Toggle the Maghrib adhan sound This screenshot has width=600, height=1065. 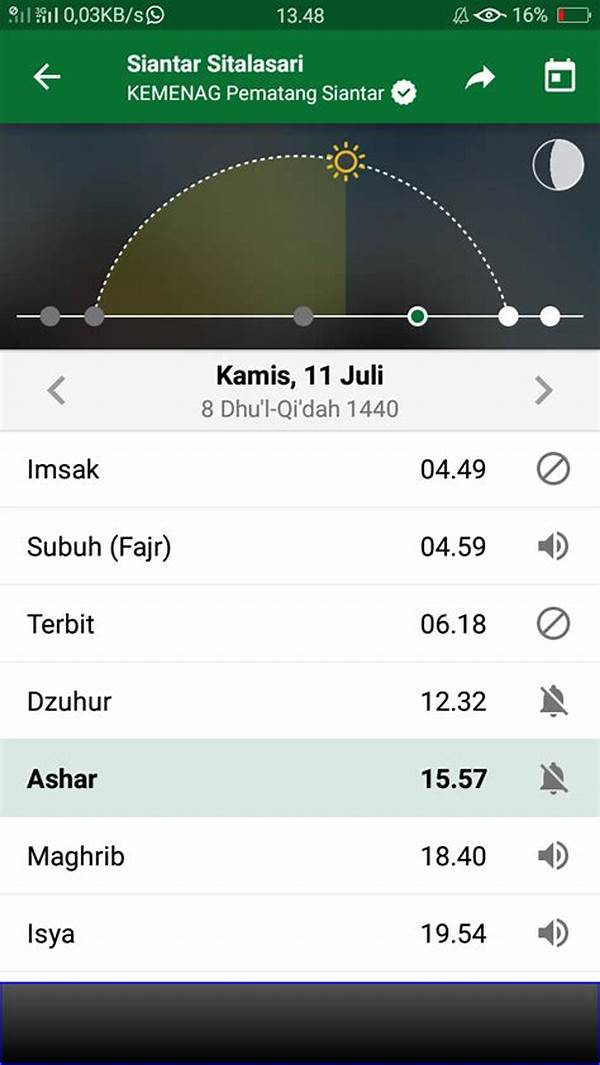tap(553, 856)
